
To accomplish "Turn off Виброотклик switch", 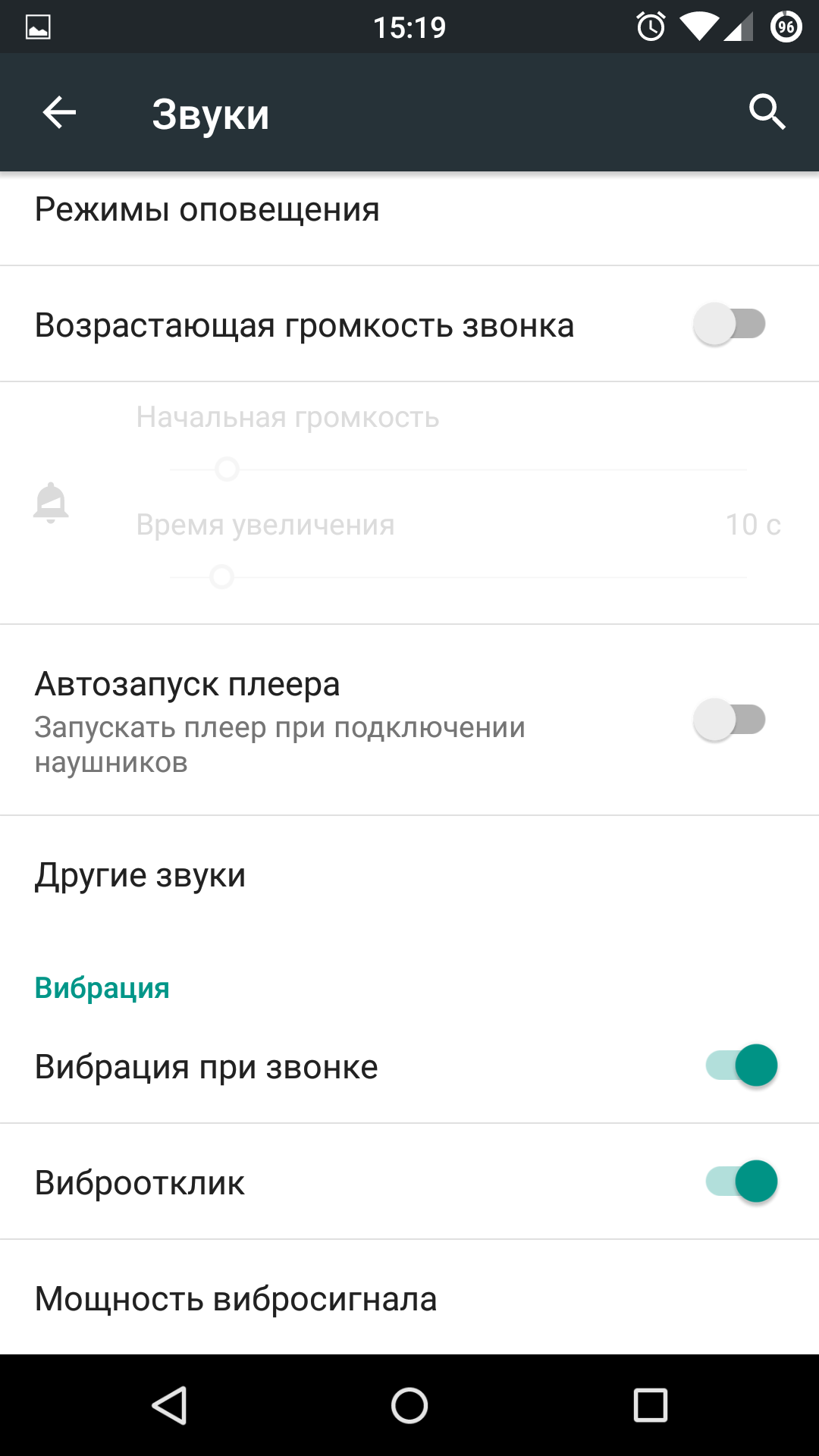I will [x=742, y=1181].
